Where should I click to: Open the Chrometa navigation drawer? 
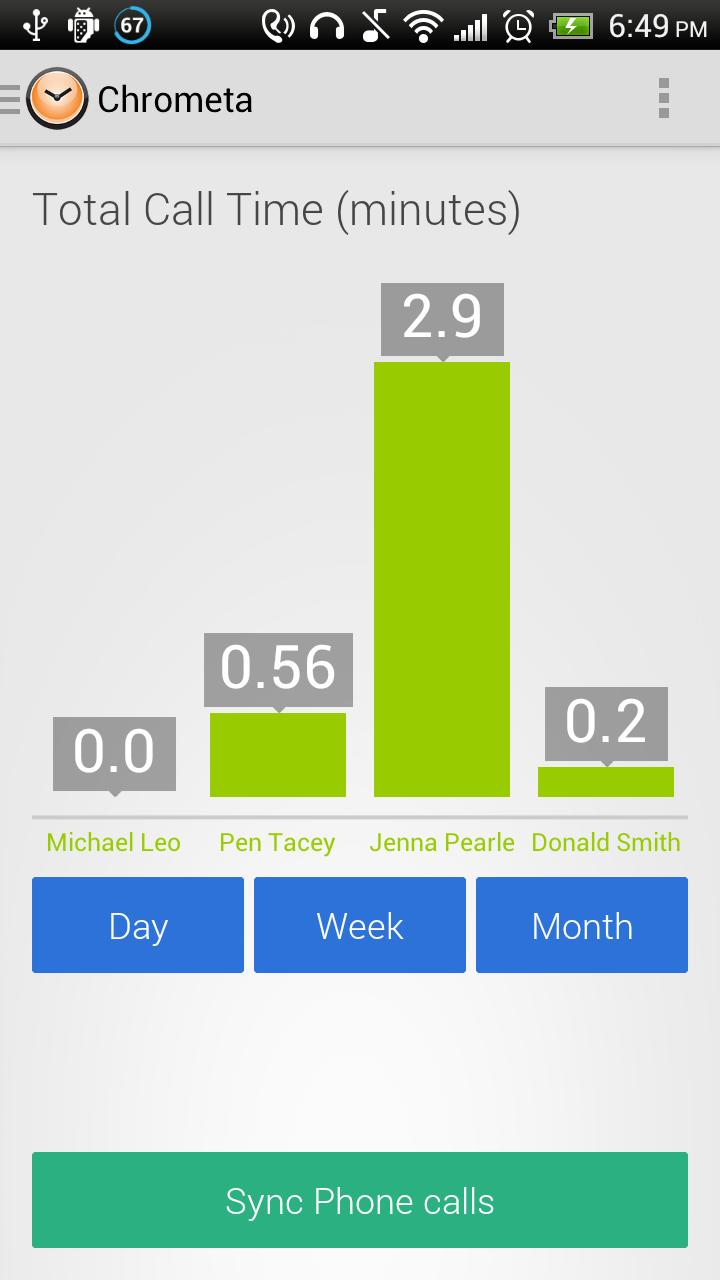point(40,99)
